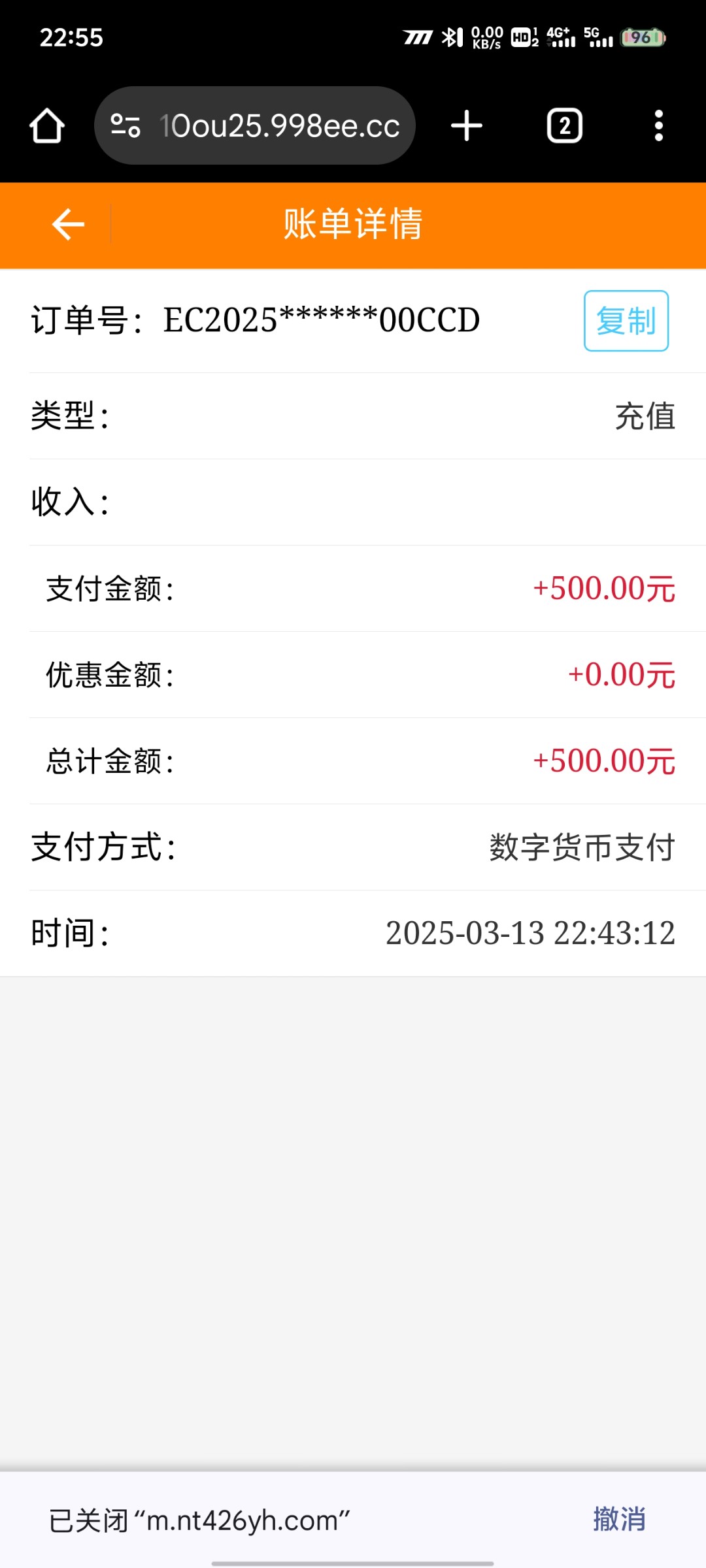
Task: Open the browser home page
Action: tap(47, 125)
